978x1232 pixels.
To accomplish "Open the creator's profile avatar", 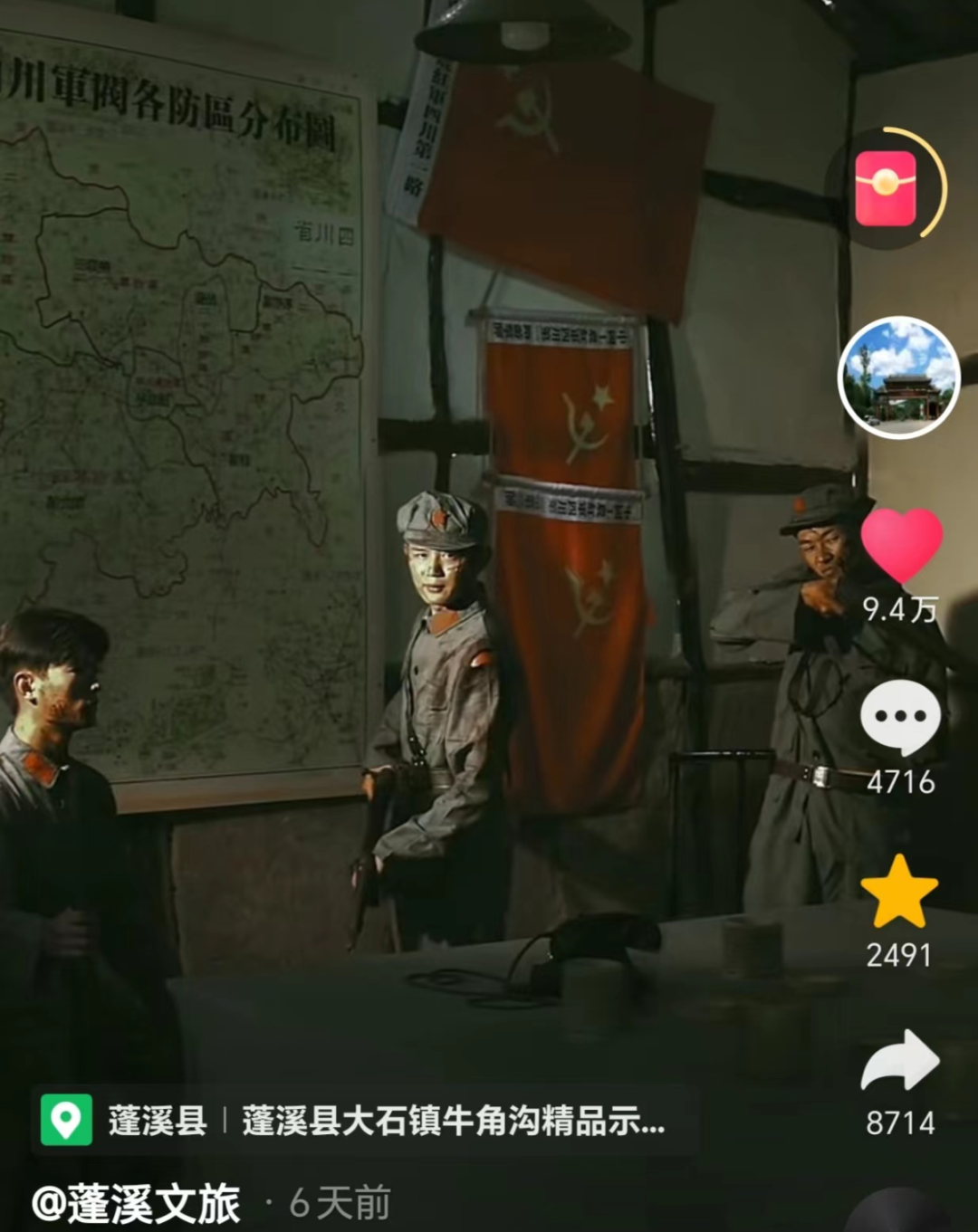I will click(899, 377).
